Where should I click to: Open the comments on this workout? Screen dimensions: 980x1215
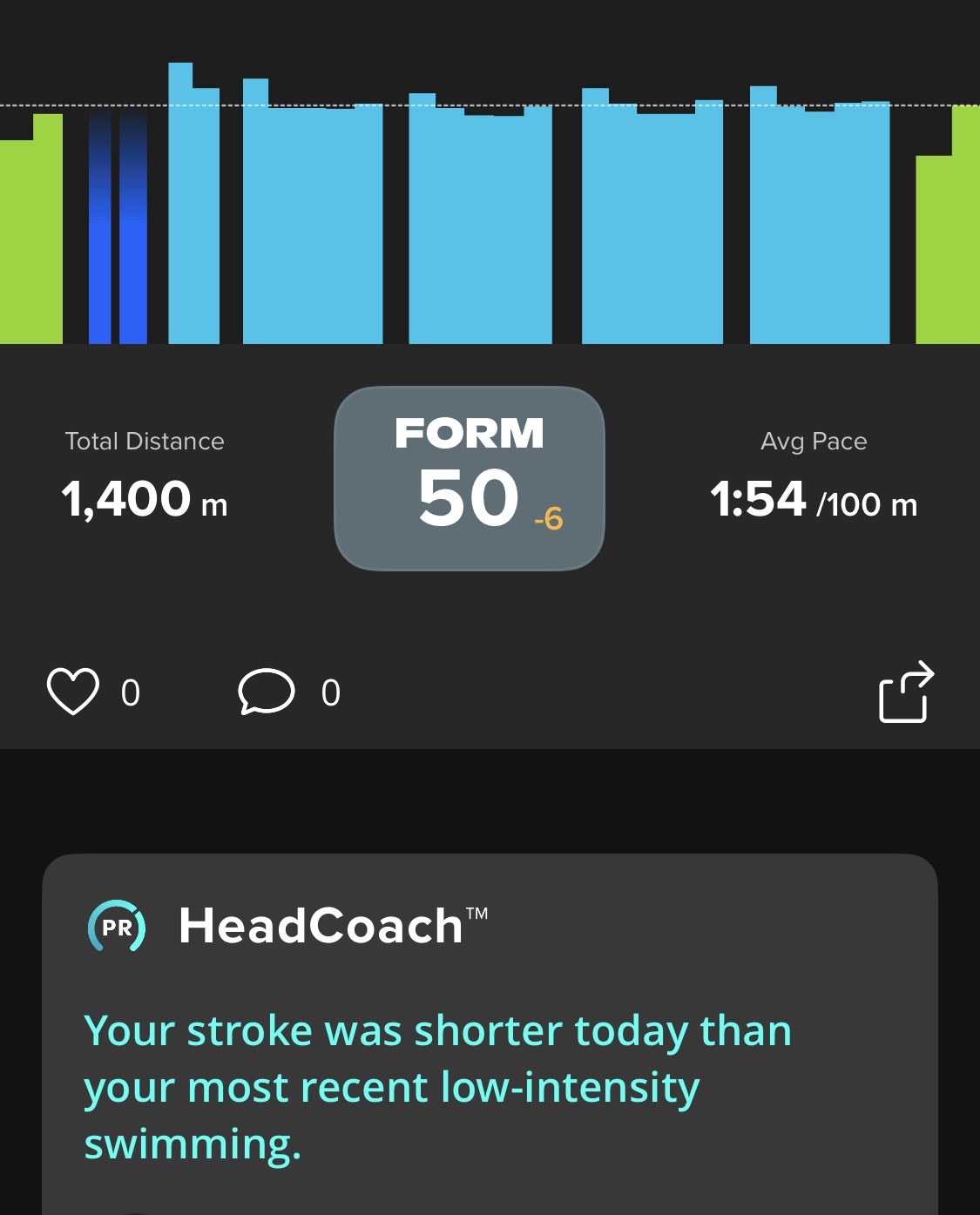[x=267, y=692]
